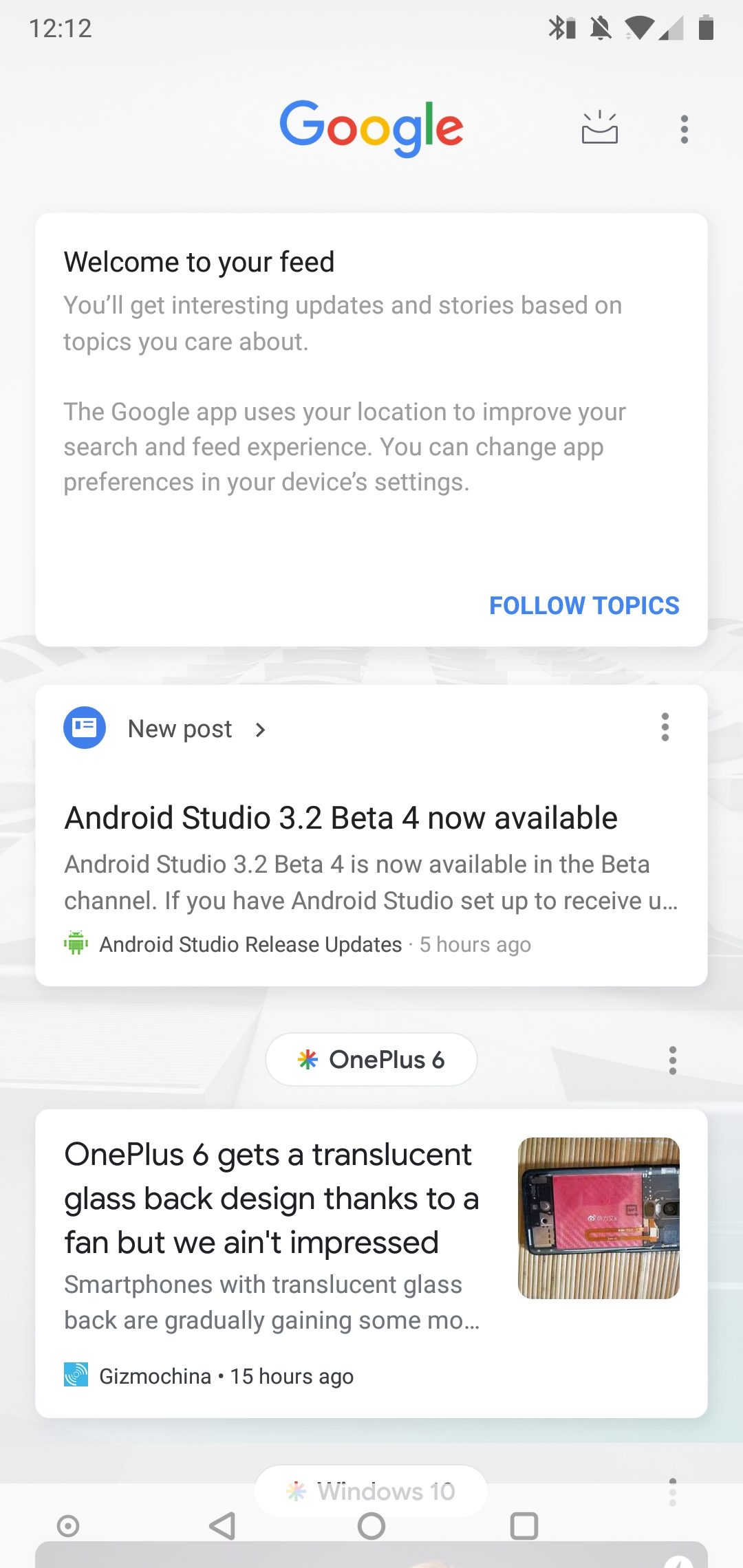Tap the Google asterisk icon on the Windows 10 chip
Screen dimensions: 743x1568
point(297,1491)
